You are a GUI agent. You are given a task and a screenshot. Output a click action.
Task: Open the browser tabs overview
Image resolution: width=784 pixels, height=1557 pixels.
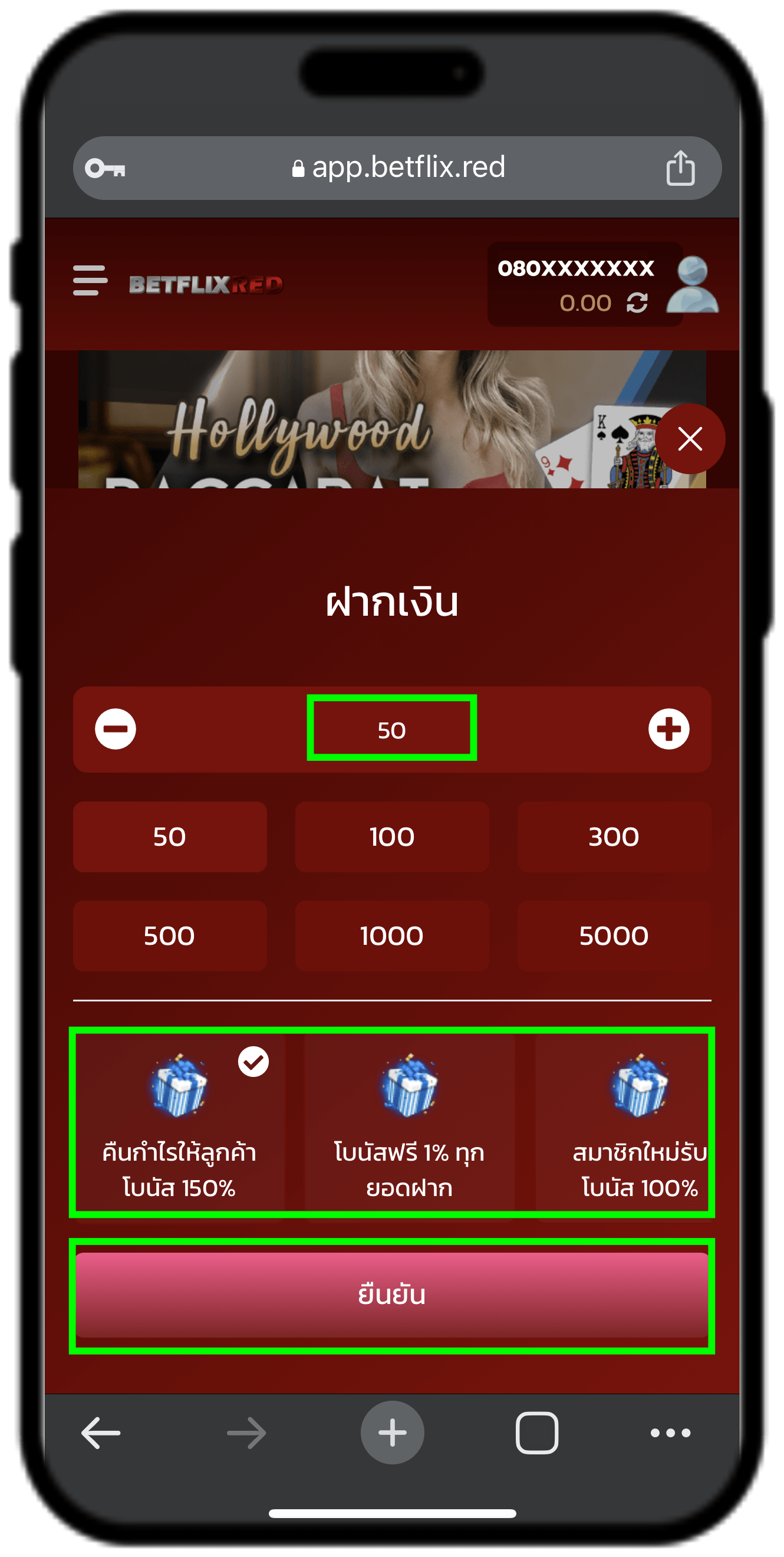tap(536, 1433)
